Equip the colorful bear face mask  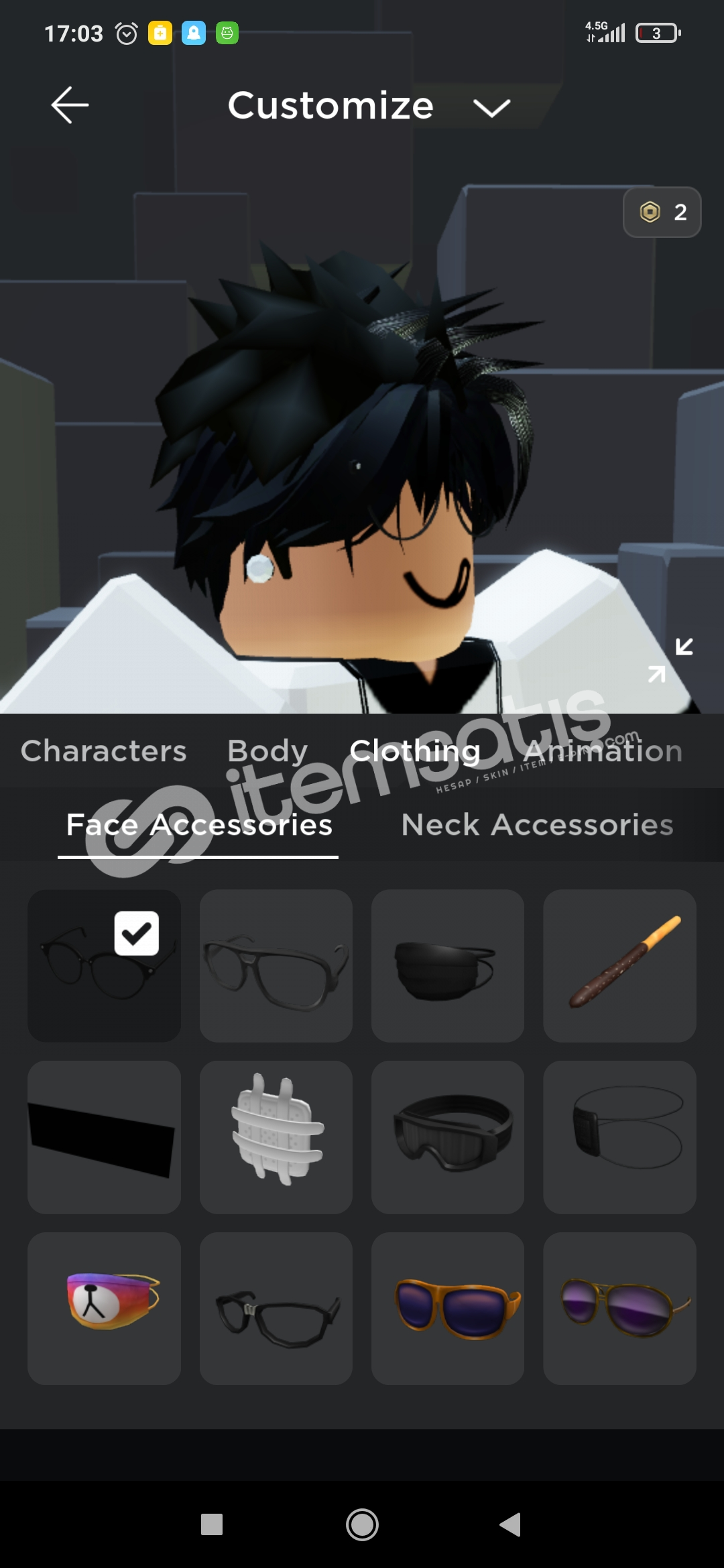tap(104, 1309)
